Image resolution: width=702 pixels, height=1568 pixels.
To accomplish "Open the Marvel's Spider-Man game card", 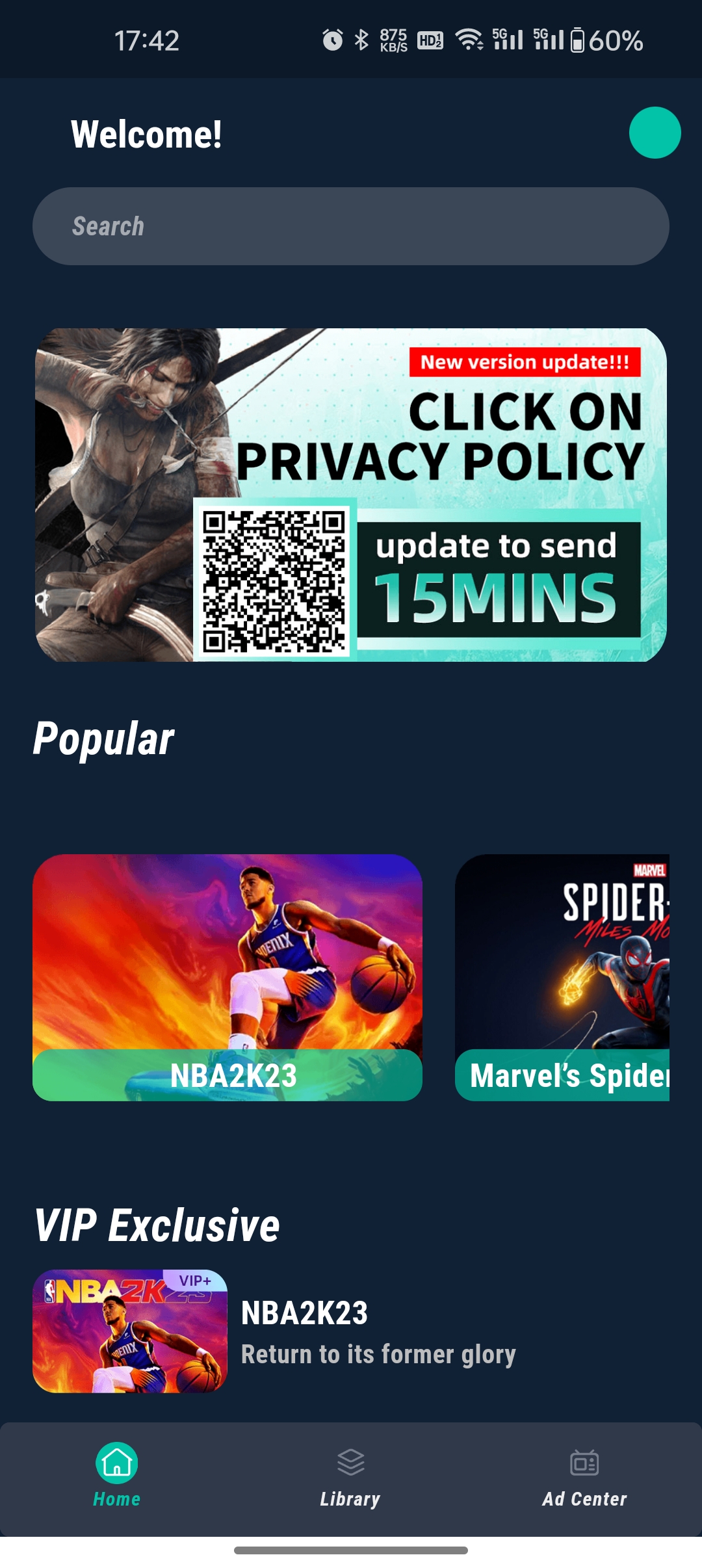I will tap(562, 977).
